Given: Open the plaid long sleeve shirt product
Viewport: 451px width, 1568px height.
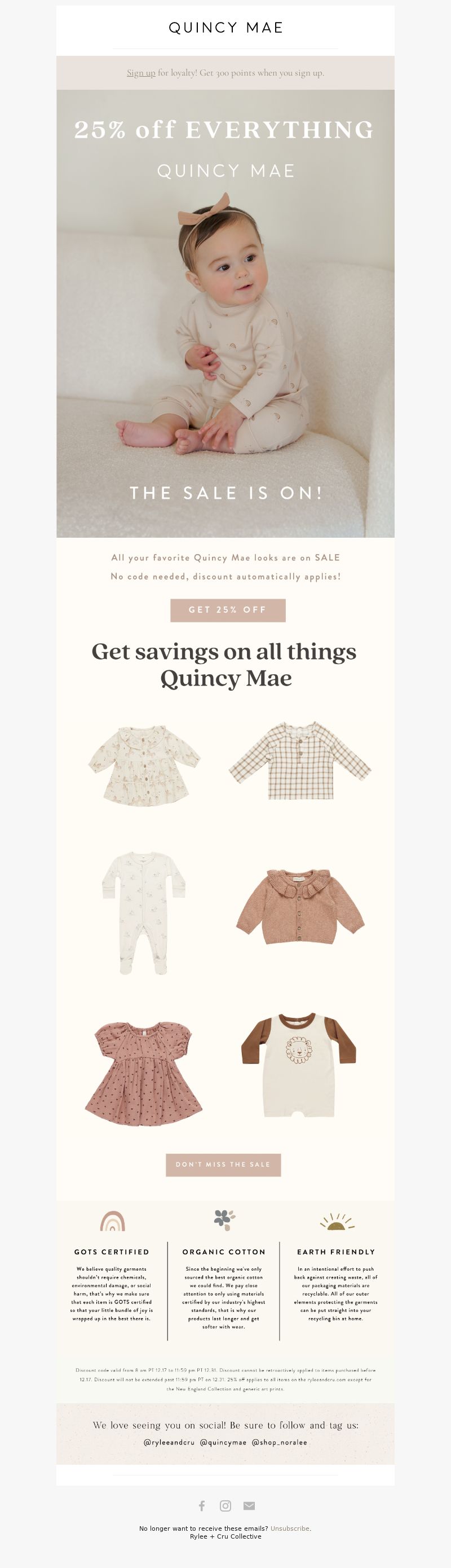Looking at the screenshot, I should (300, 761).
